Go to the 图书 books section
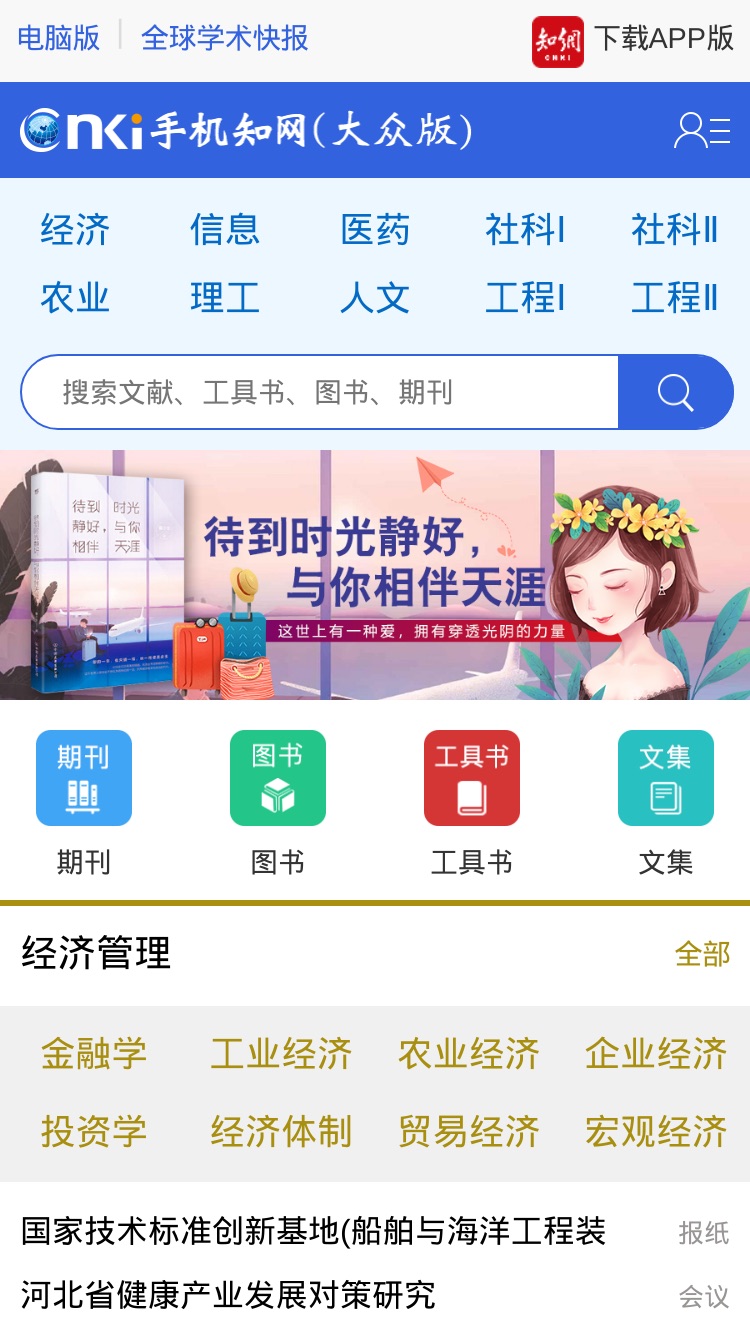This screenshot has width=750, height=1334. 278,804
